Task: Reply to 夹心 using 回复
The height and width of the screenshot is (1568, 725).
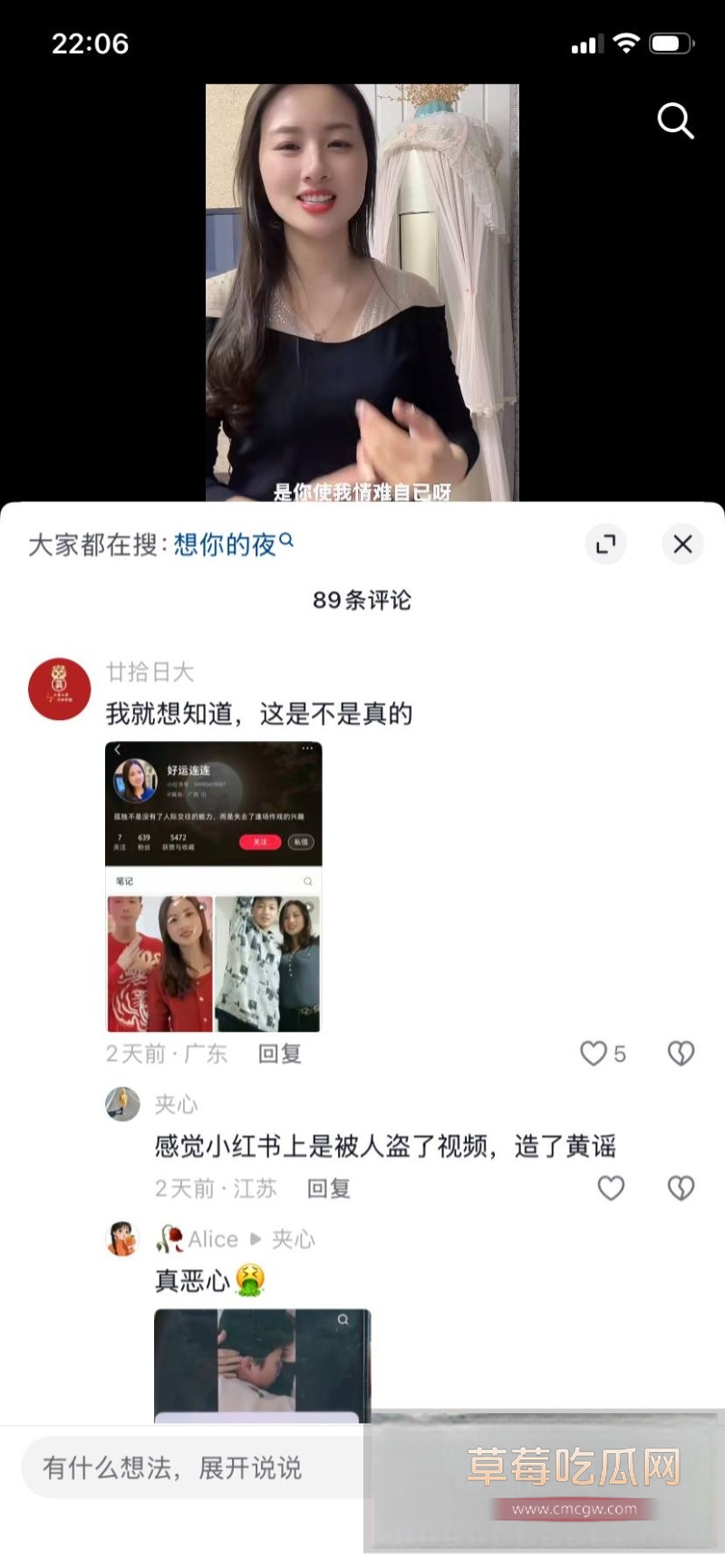Action: (x=329, y=1188)
